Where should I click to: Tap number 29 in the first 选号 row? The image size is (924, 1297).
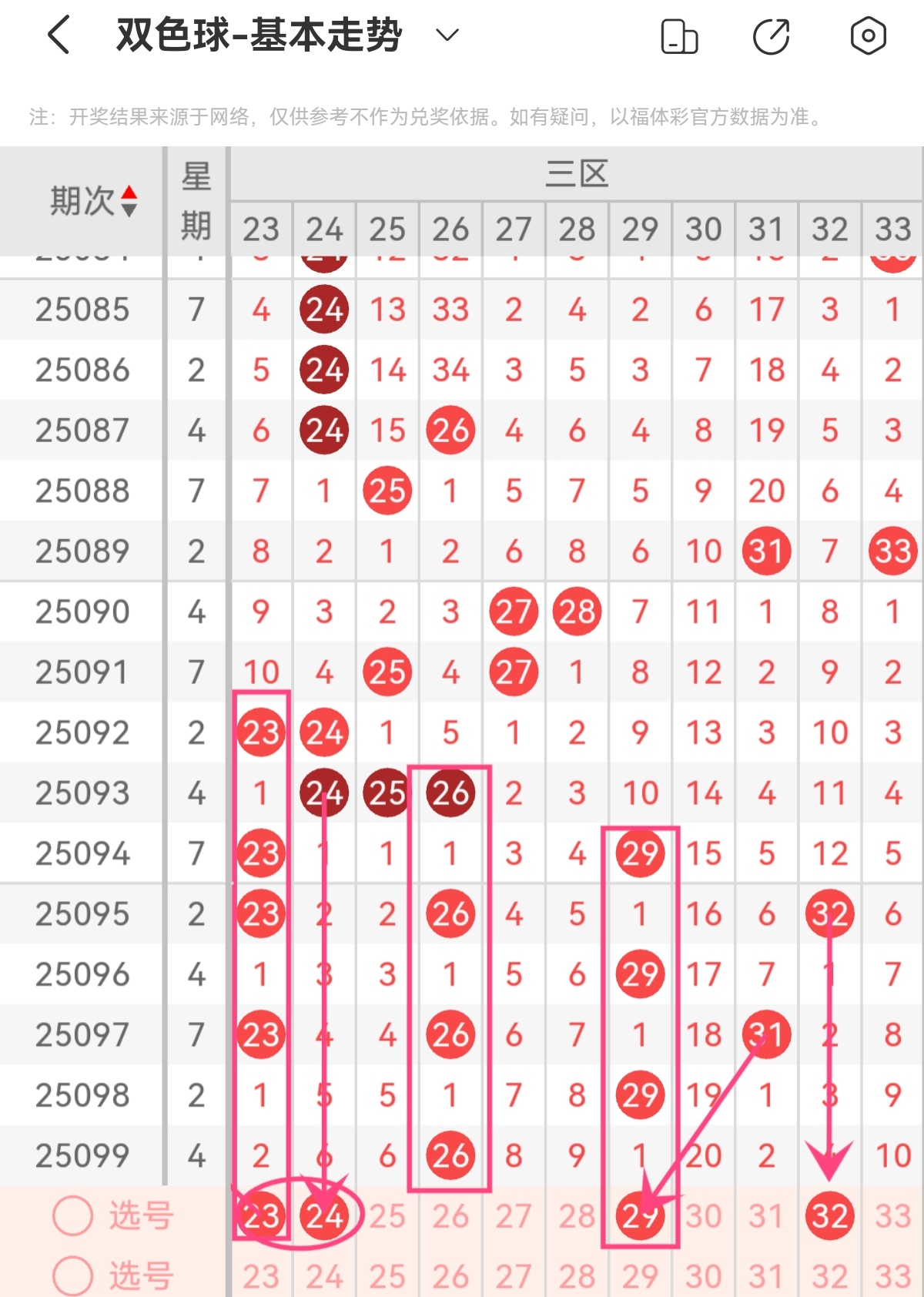click(x=641, y=1215)
